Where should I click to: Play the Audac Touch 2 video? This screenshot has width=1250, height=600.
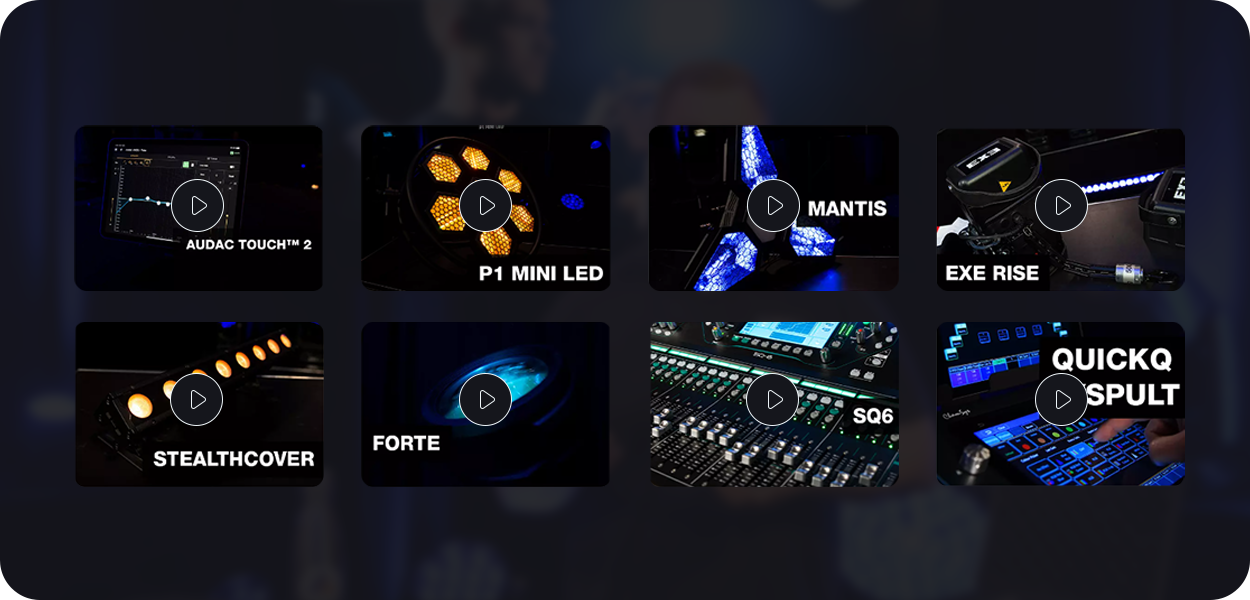tap(197, 206)
